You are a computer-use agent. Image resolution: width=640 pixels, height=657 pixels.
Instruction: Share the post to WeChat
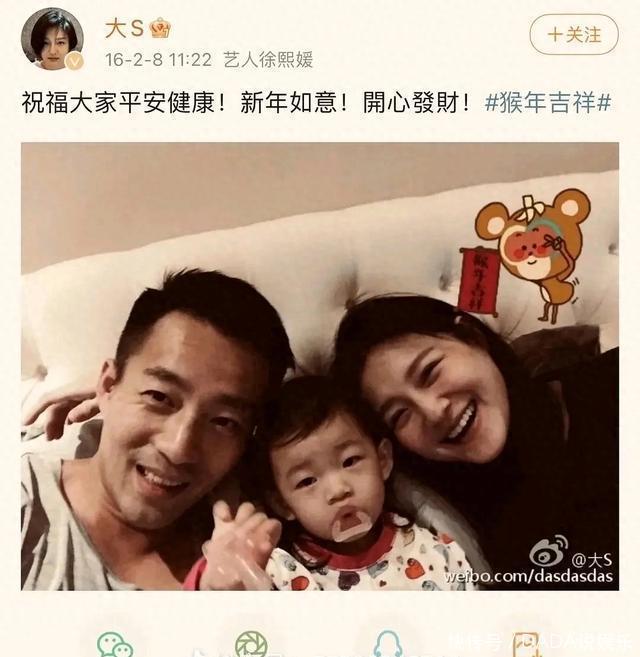(115, 644)
